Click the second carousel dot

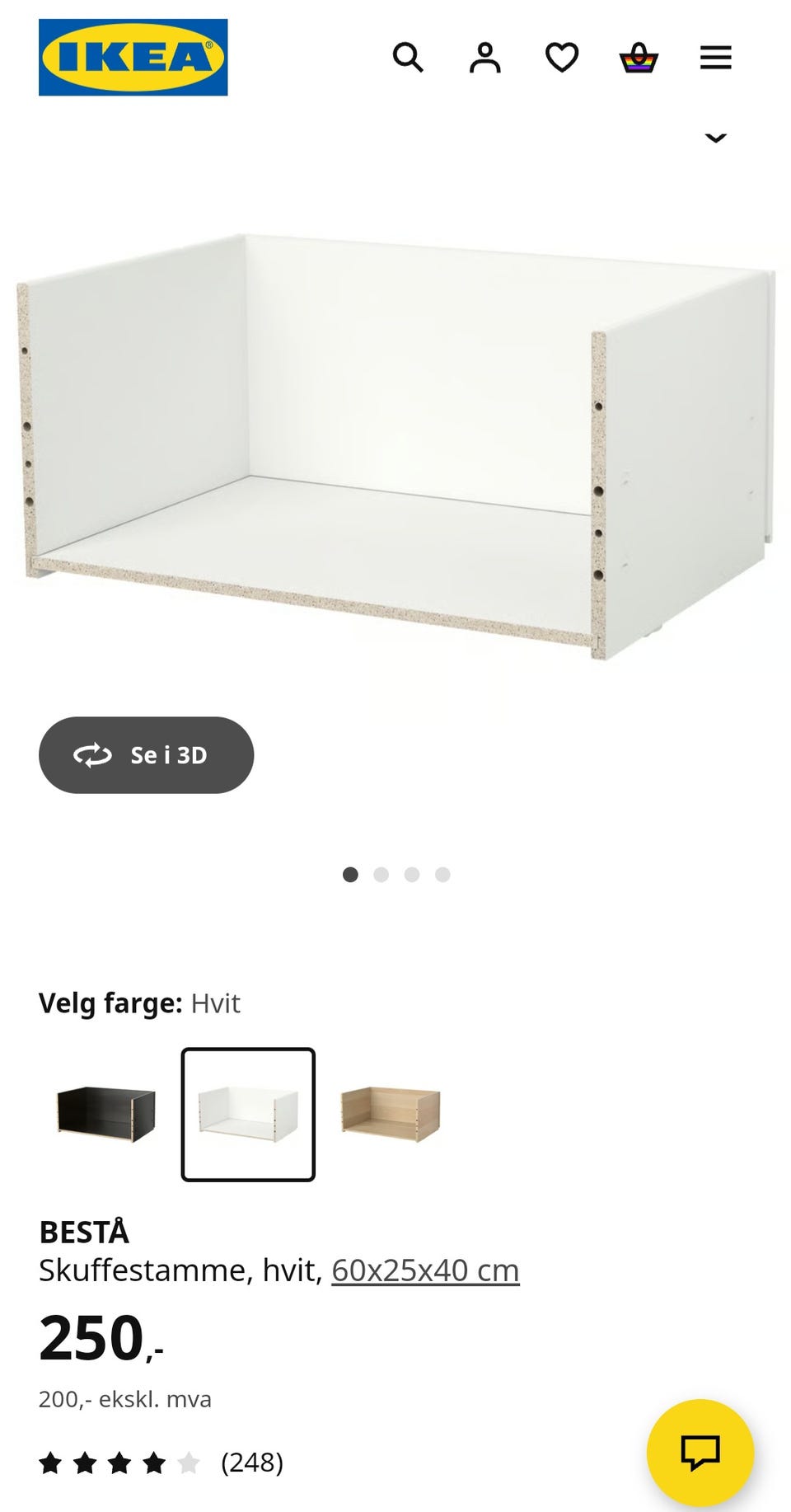click(x=381, y=875)
